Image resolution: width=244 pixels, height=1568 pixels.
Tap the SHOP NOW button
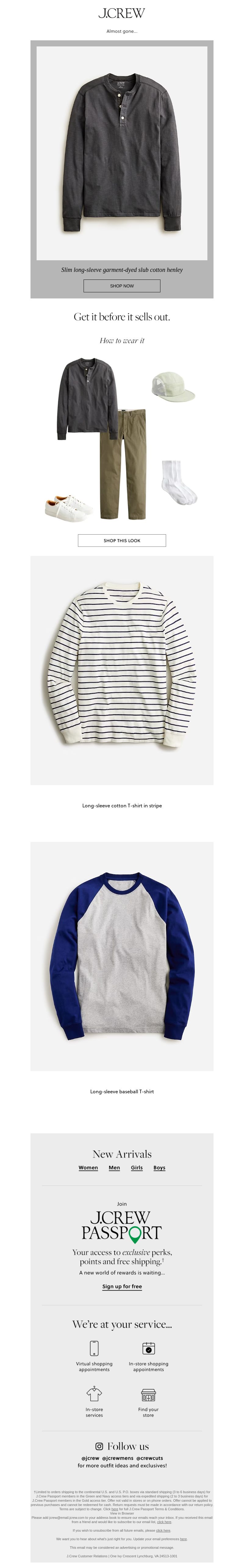122,286
